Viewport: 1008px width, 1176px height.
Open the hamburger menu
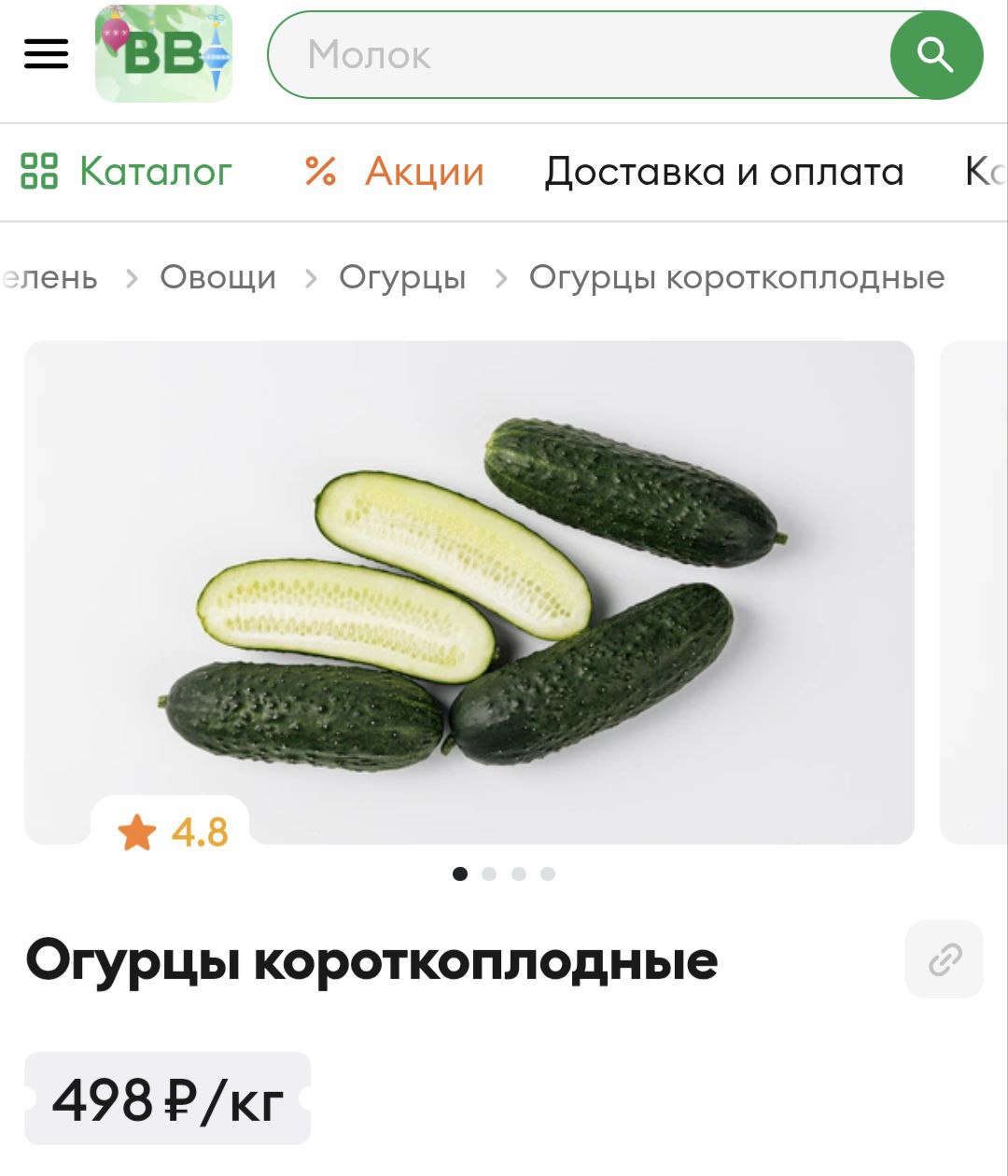point(46,54)
